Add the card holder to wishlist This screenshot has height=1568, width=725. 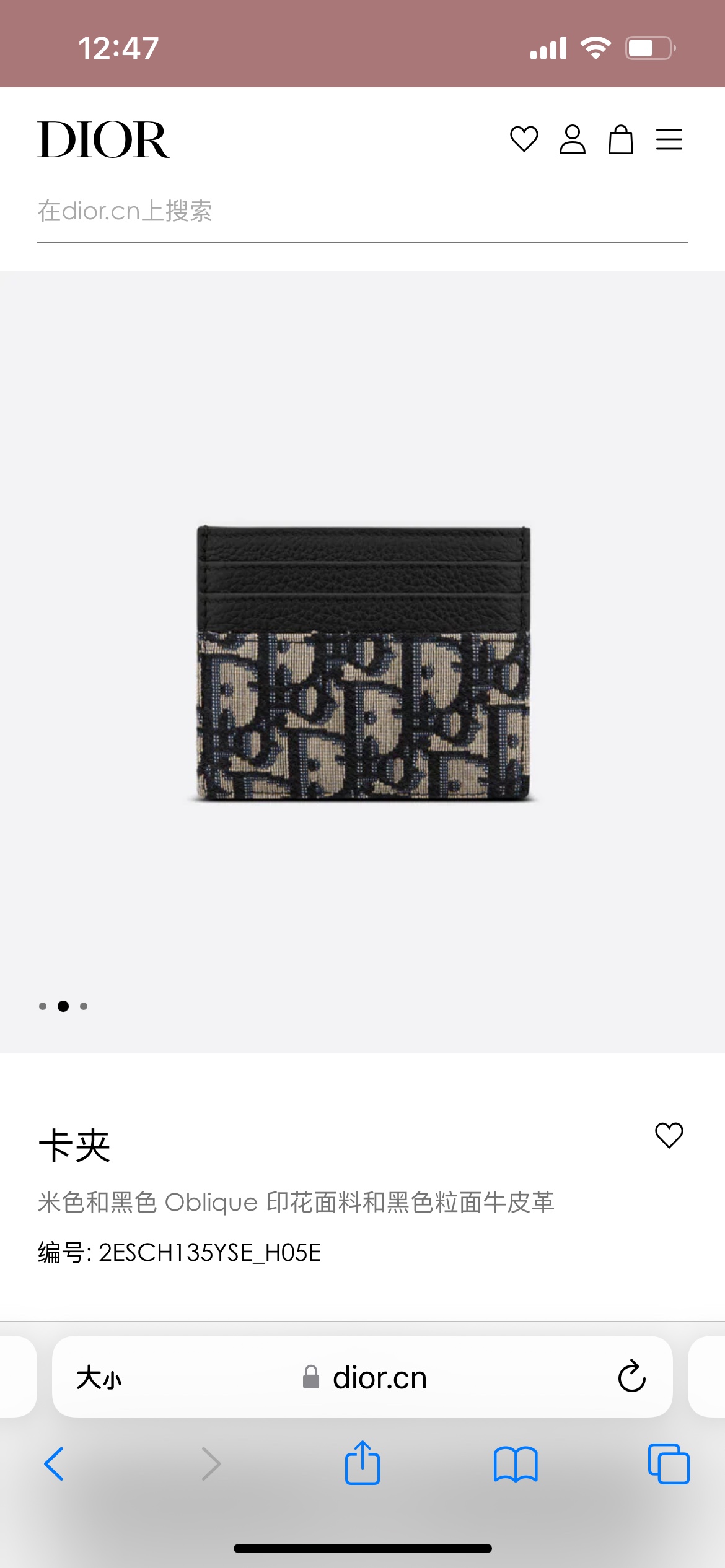tap(669, 1135)
